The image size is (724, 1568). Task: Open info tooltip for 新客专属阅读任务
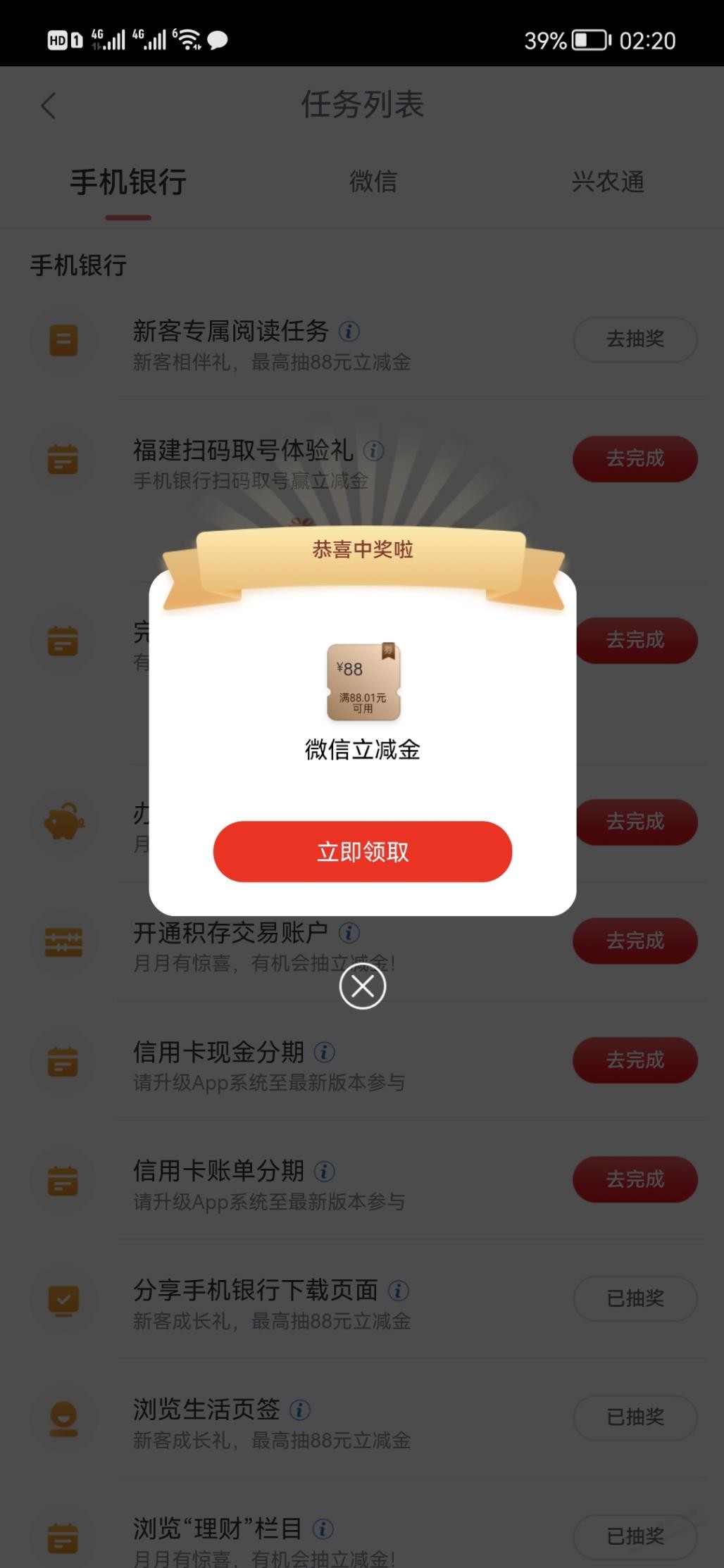(x=350, y=331)
